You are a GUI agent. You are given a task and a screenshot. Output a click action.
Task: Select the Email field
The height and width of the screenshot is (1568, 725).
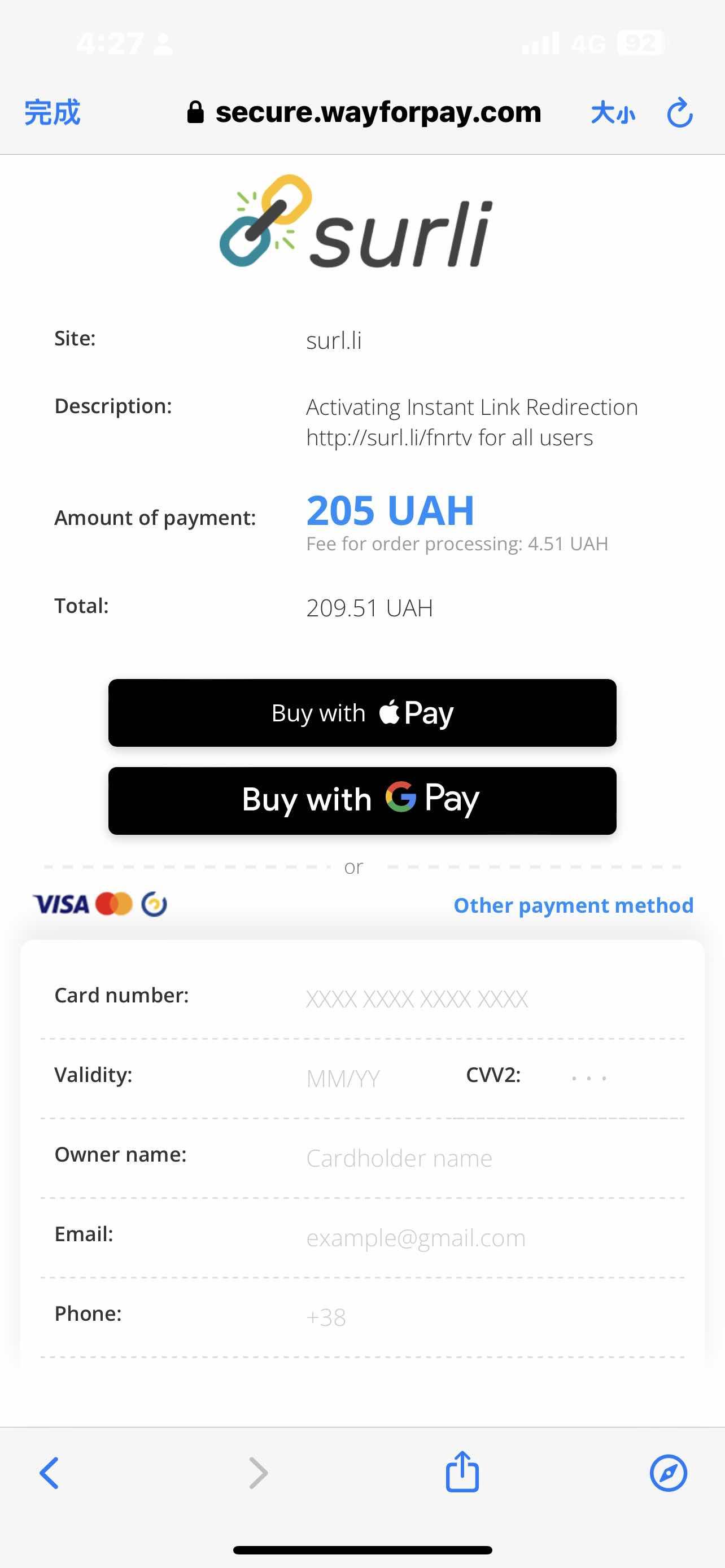493,1237
